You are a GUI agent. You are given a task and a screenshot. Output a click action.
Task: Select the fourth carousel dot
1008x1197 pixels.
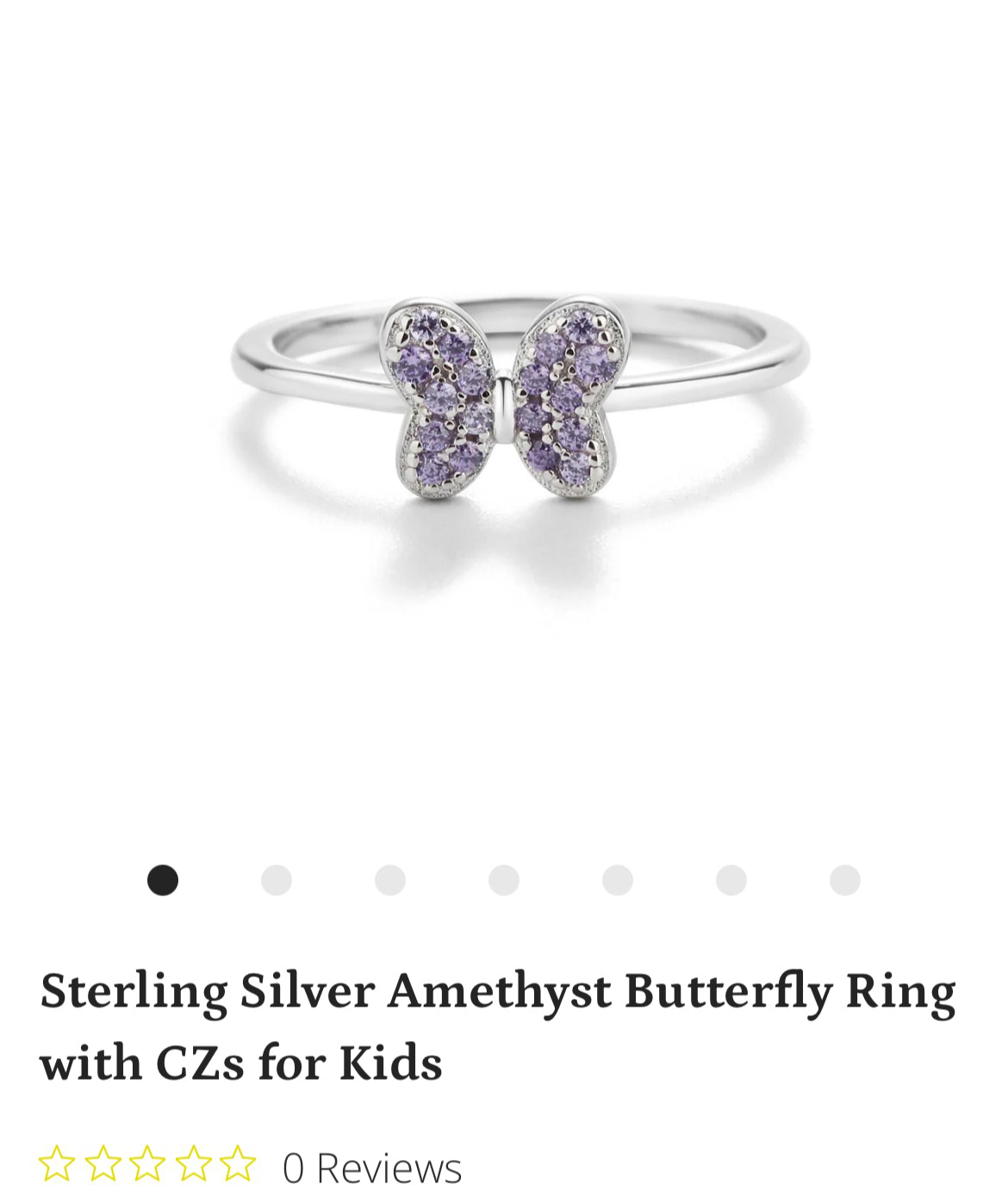pyautogui.click(x=502, y=880)
